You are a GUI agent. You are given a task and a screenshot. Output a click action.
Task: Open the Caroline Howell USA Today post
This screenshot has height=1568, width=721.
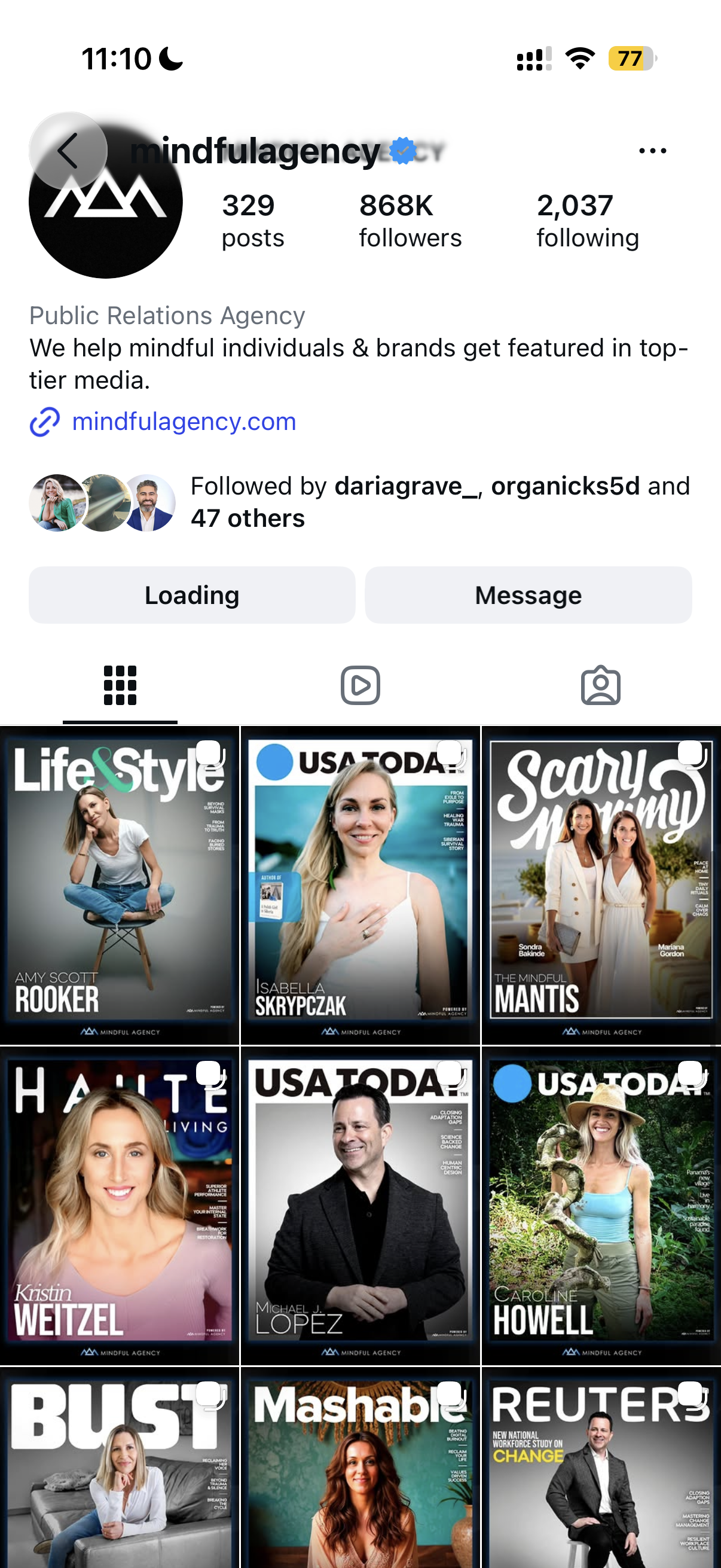pos(601,1206)
